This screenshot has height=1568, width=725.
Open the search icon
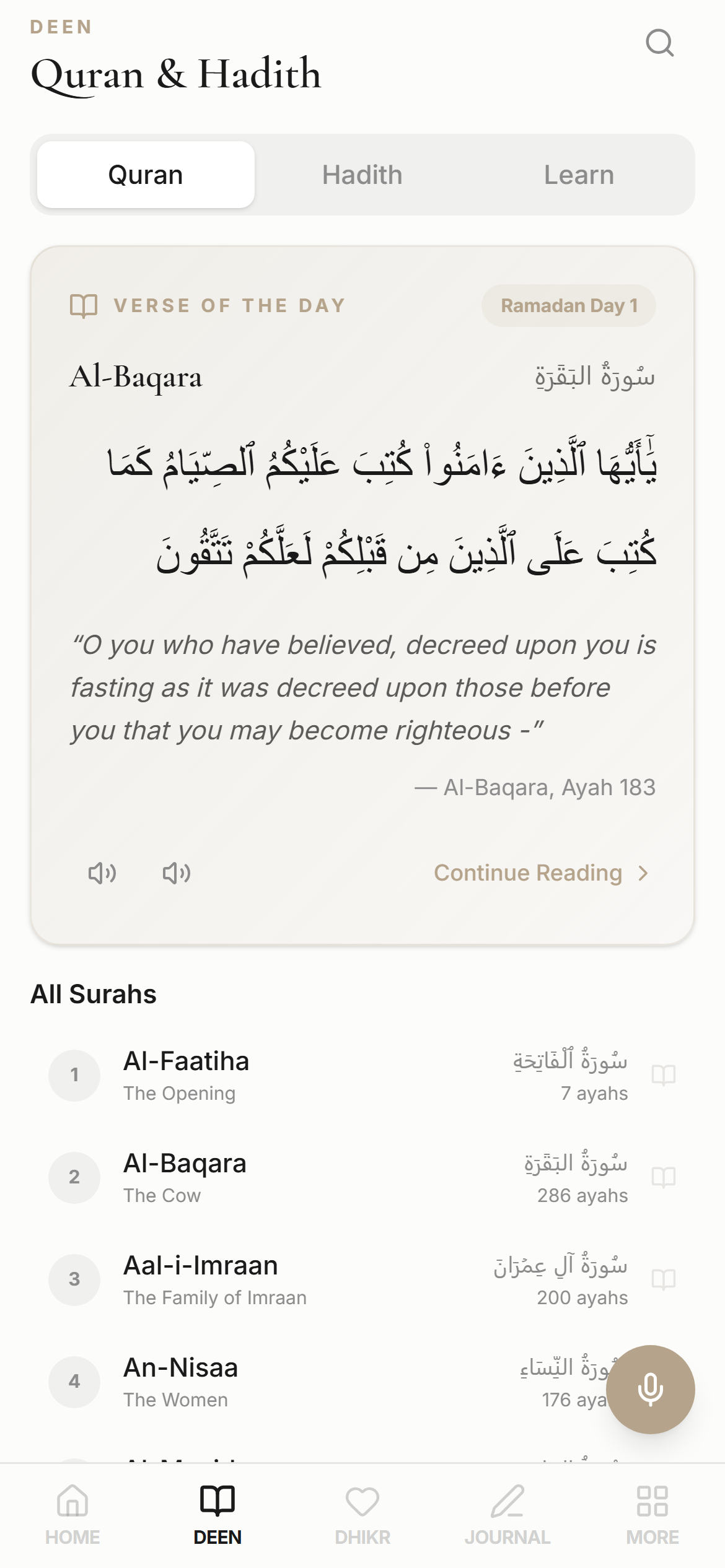(659, 43)
